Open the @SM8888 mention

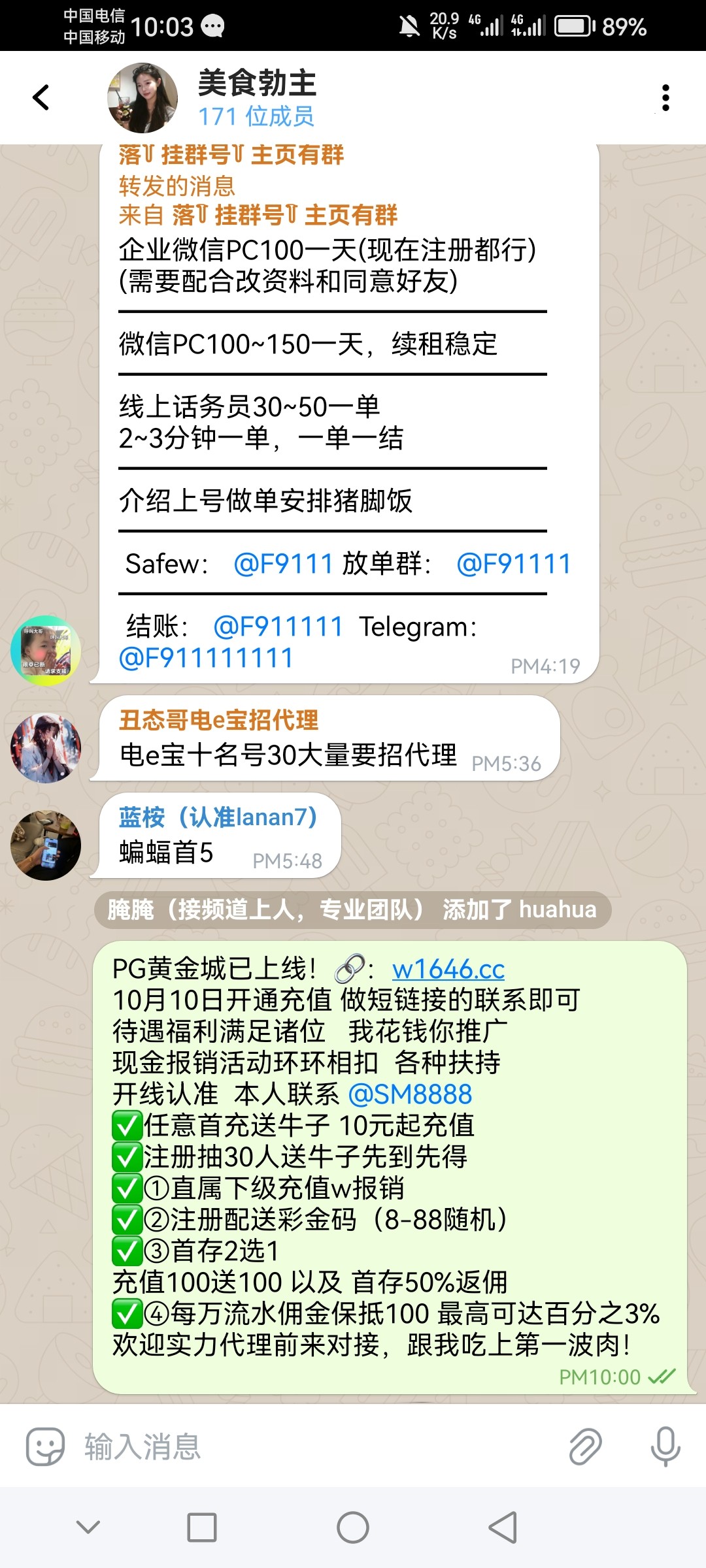point(411,1094)
